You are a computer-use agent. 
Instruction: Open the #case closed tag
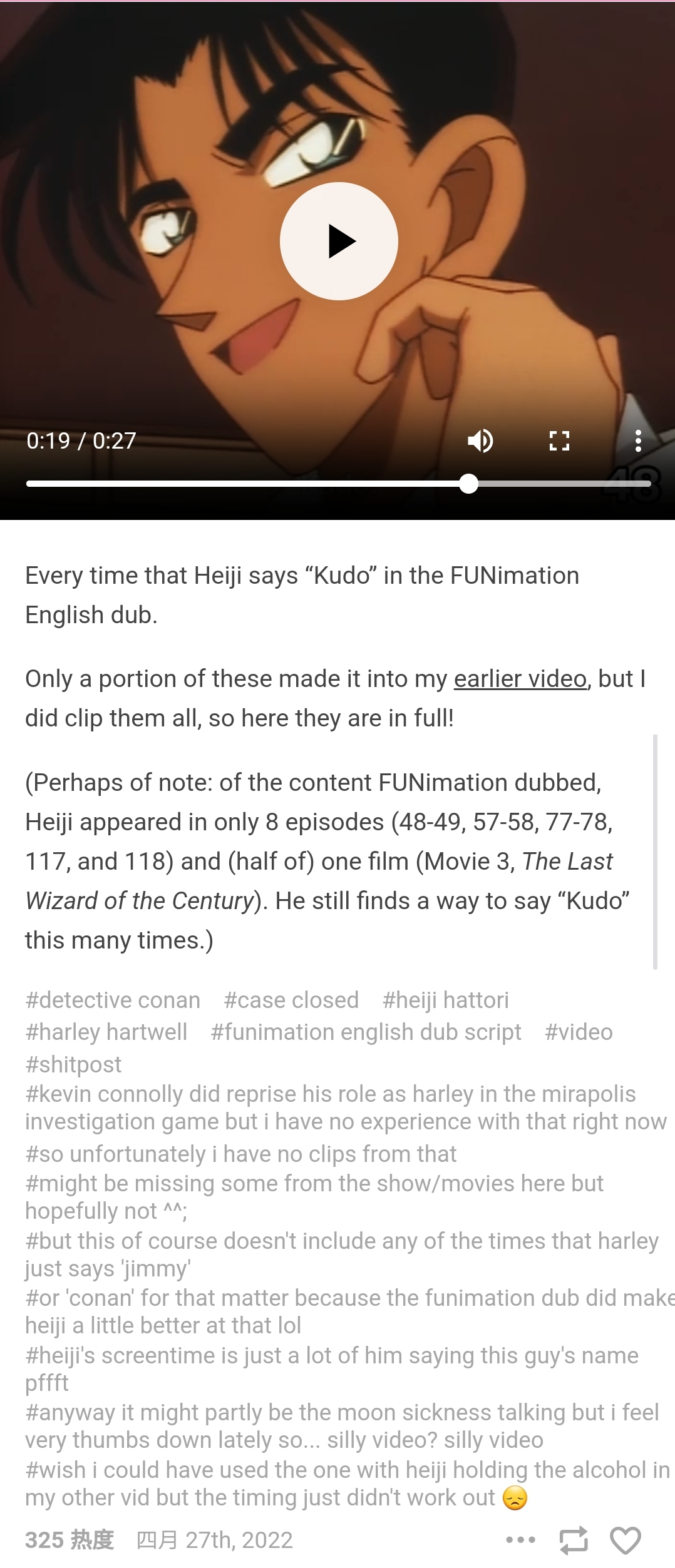click(x=291, y=1000)
